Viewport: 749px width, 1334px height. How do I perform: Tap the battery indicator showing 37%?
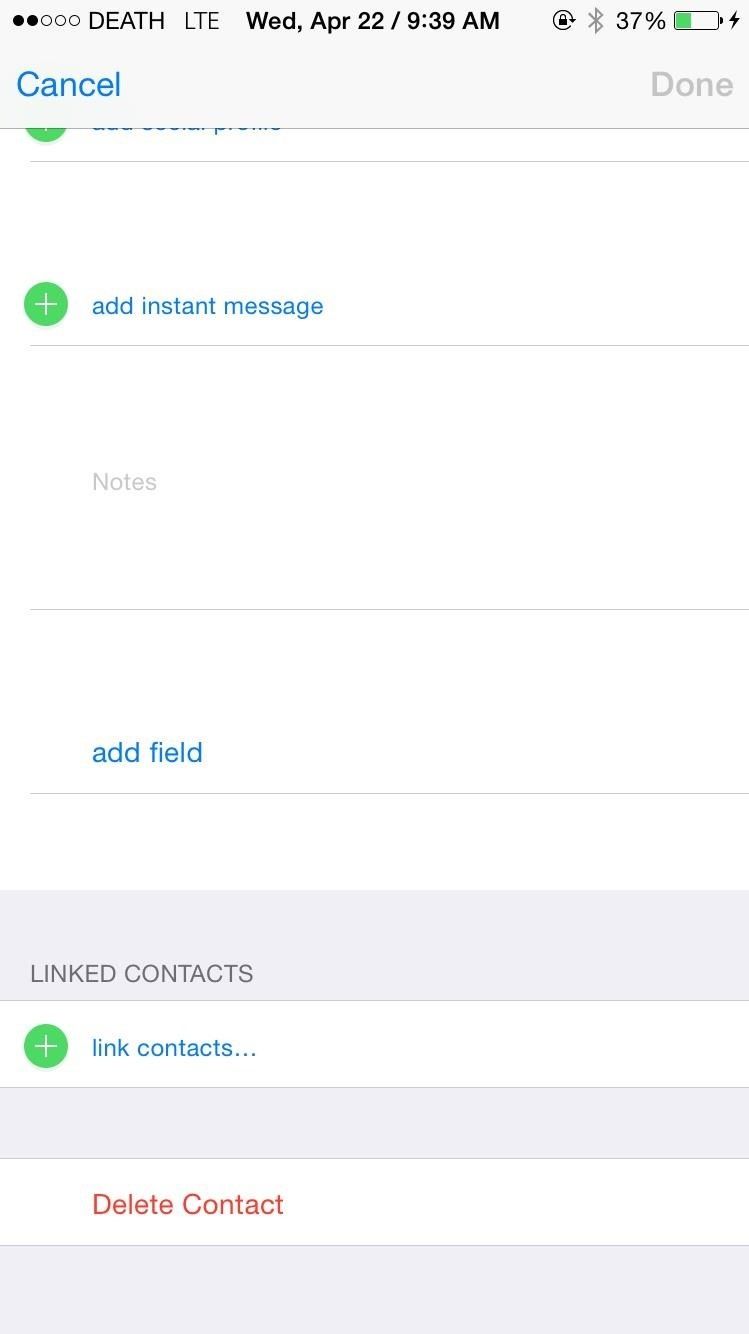pos(693,18)
